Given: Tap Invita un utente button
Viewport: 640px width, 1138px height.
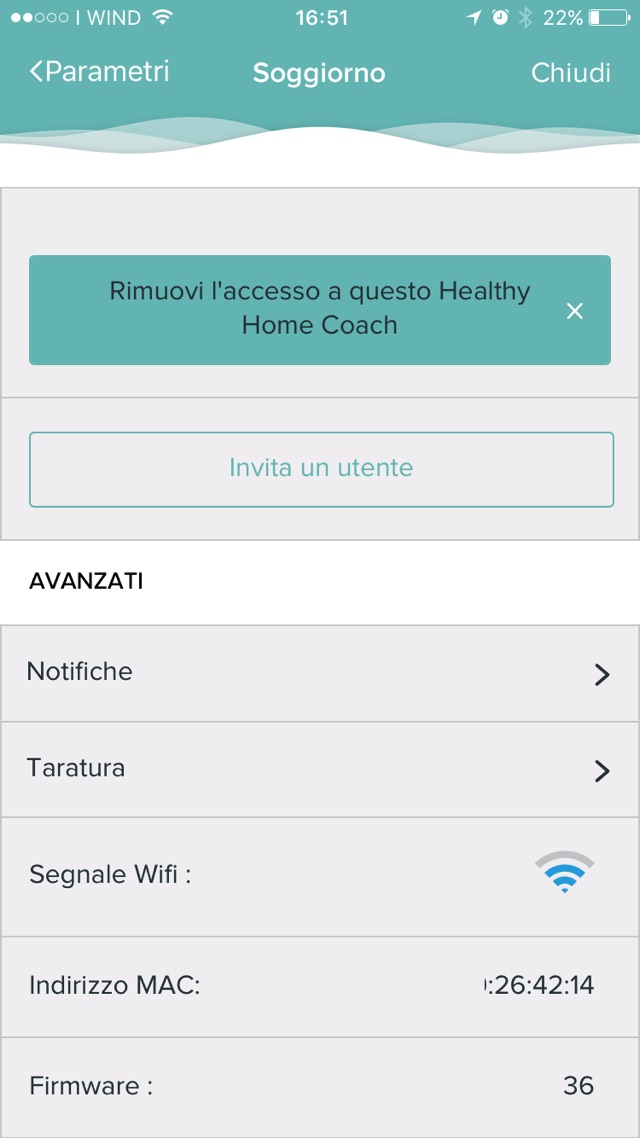Looking at the screenshot, I should (321, 468).
